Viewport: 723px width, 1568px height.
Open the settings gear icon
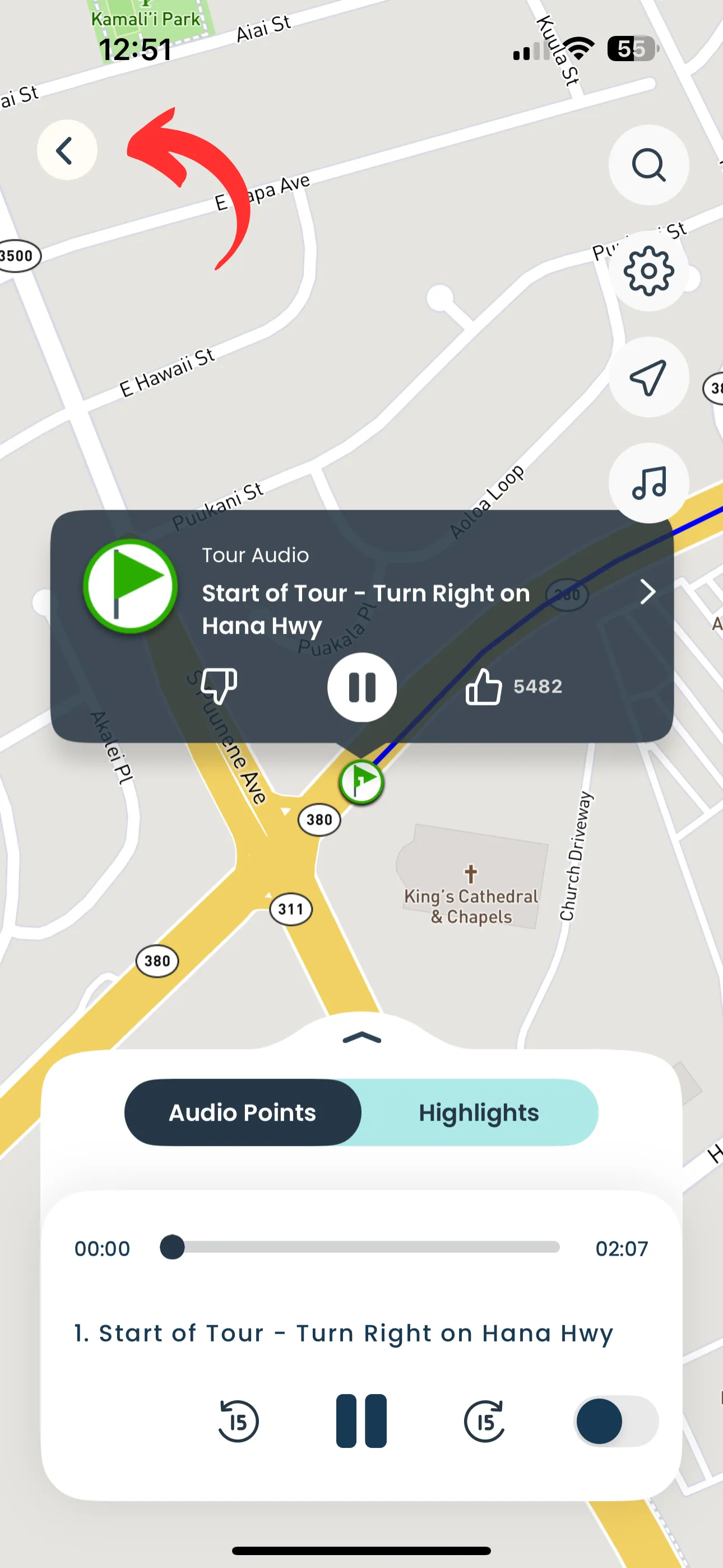tap(647, 272)
